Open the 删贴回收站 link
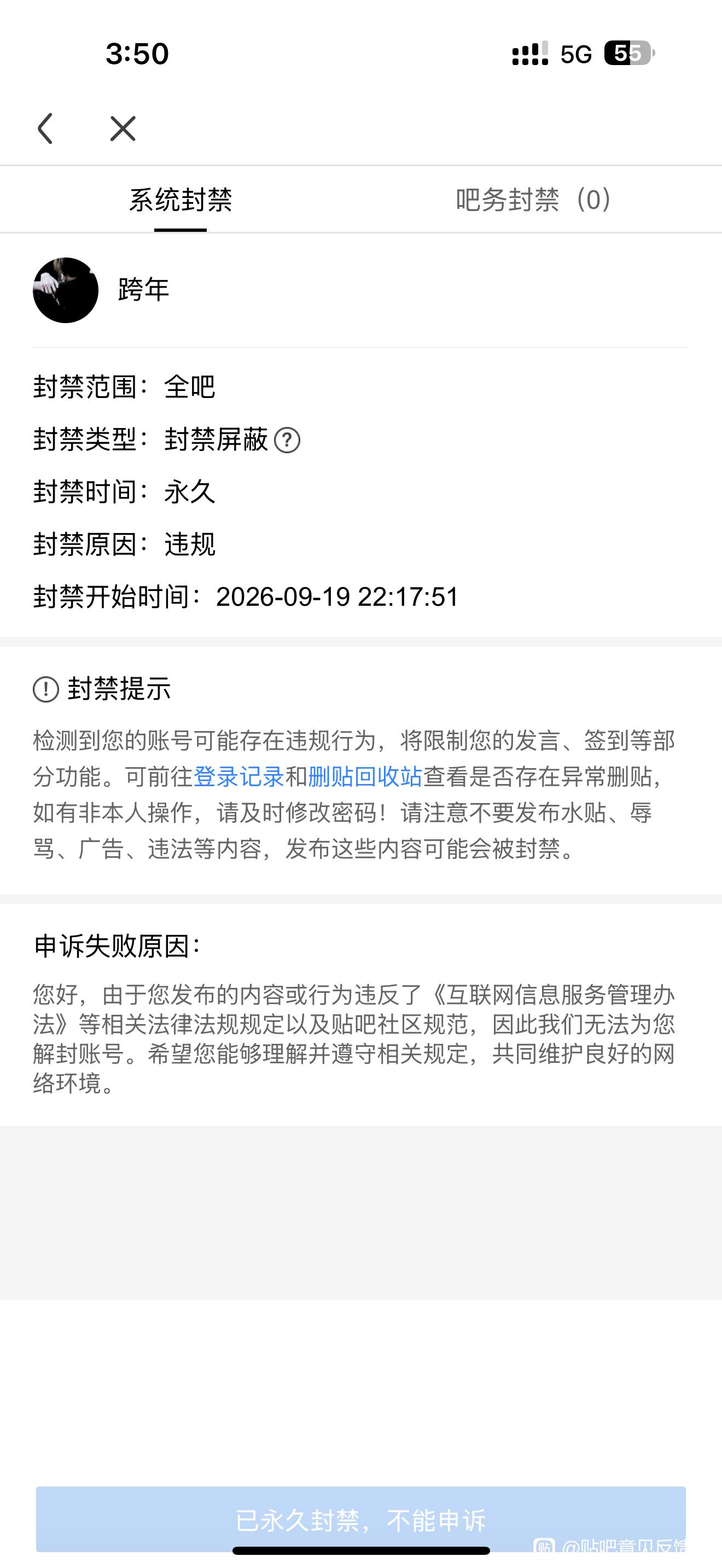 tap(365, 777)
